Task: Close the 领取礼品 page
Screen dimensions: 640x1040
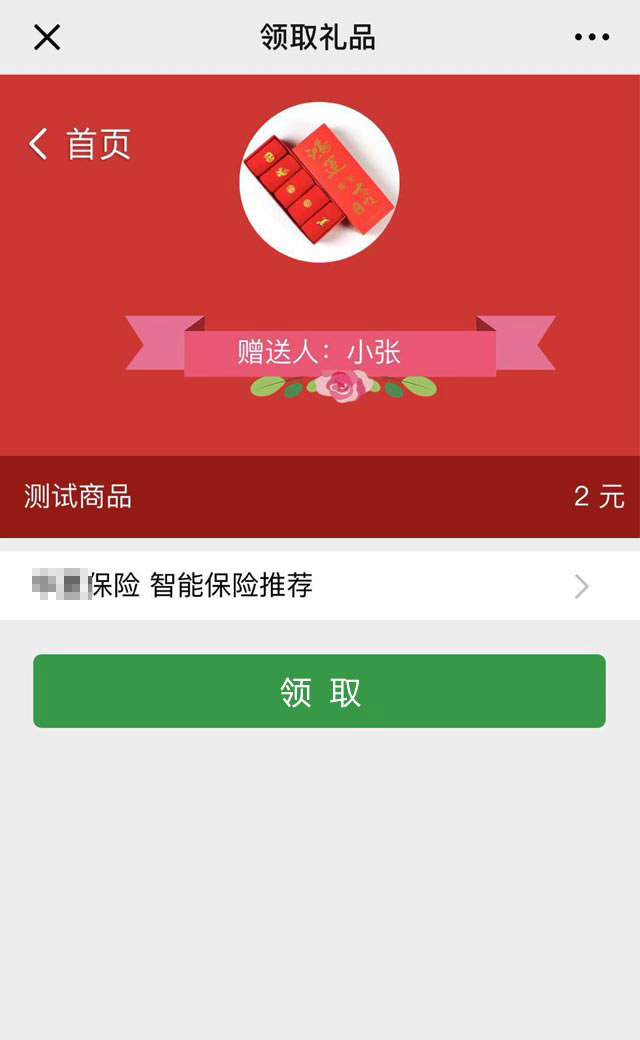Action: click(47, 38)
